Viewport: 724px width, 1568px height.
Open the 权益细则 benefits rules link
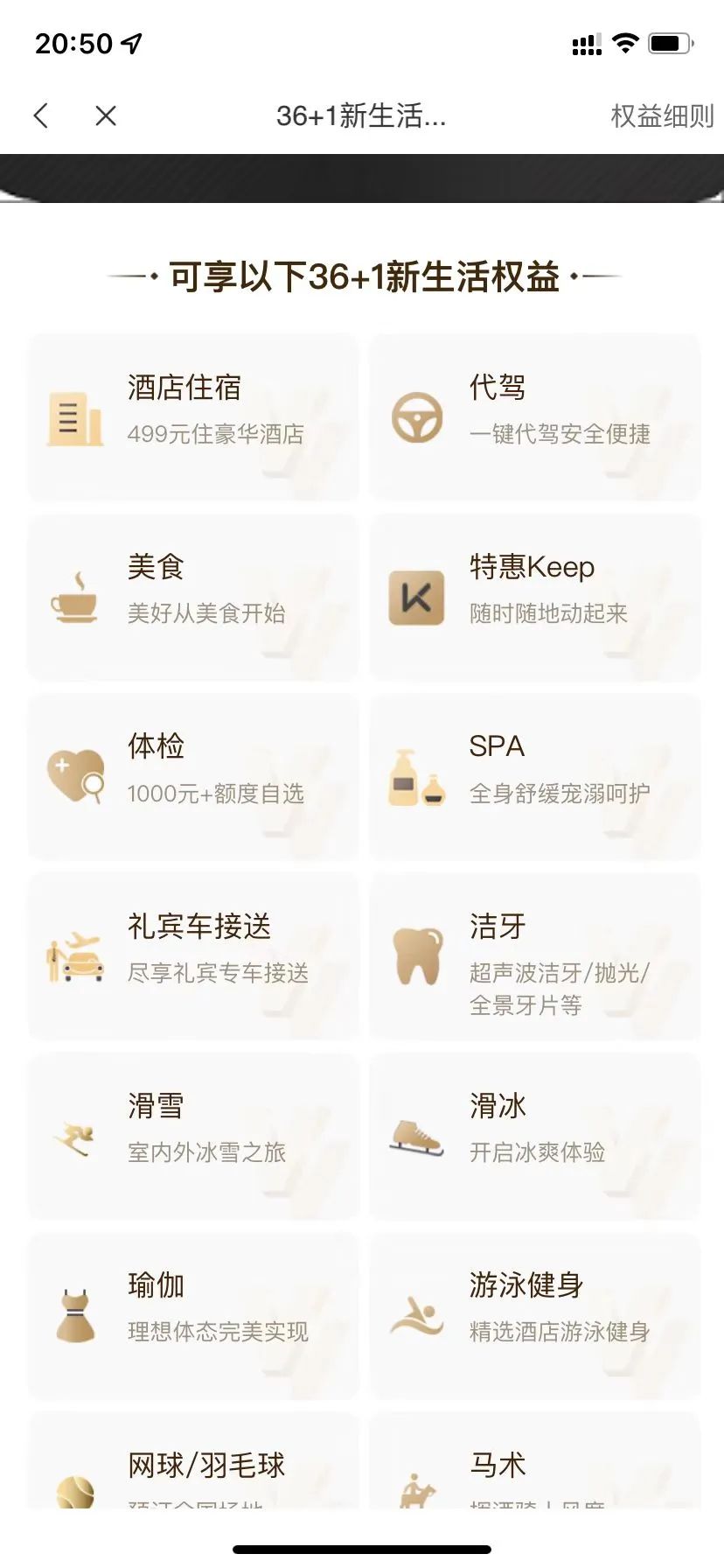(x=660, y=115)
